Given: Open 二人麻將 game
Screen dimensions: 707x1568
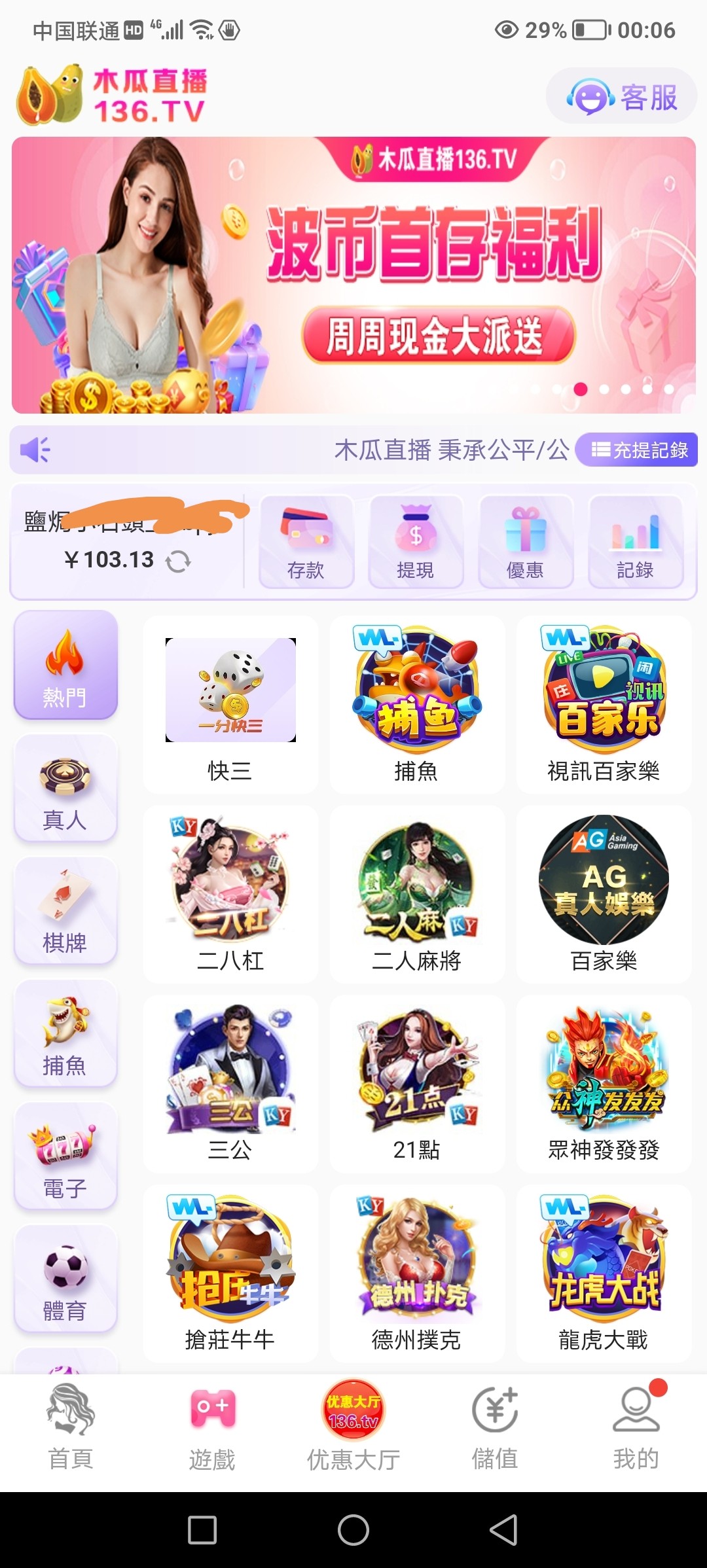Looking at the screenshot, I should click(417, 895).
